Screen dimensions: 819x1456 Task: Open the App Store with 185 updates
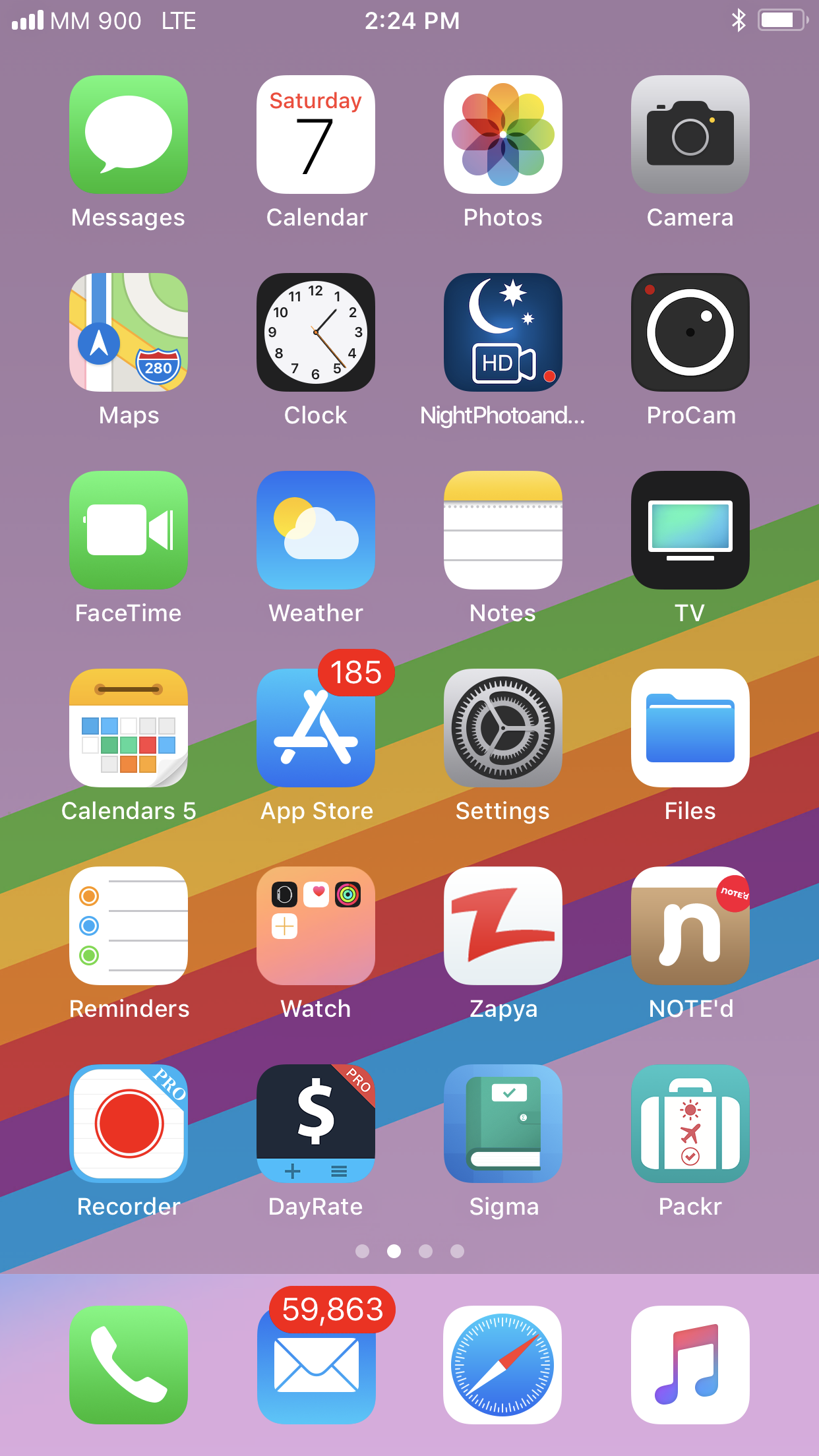316,728
